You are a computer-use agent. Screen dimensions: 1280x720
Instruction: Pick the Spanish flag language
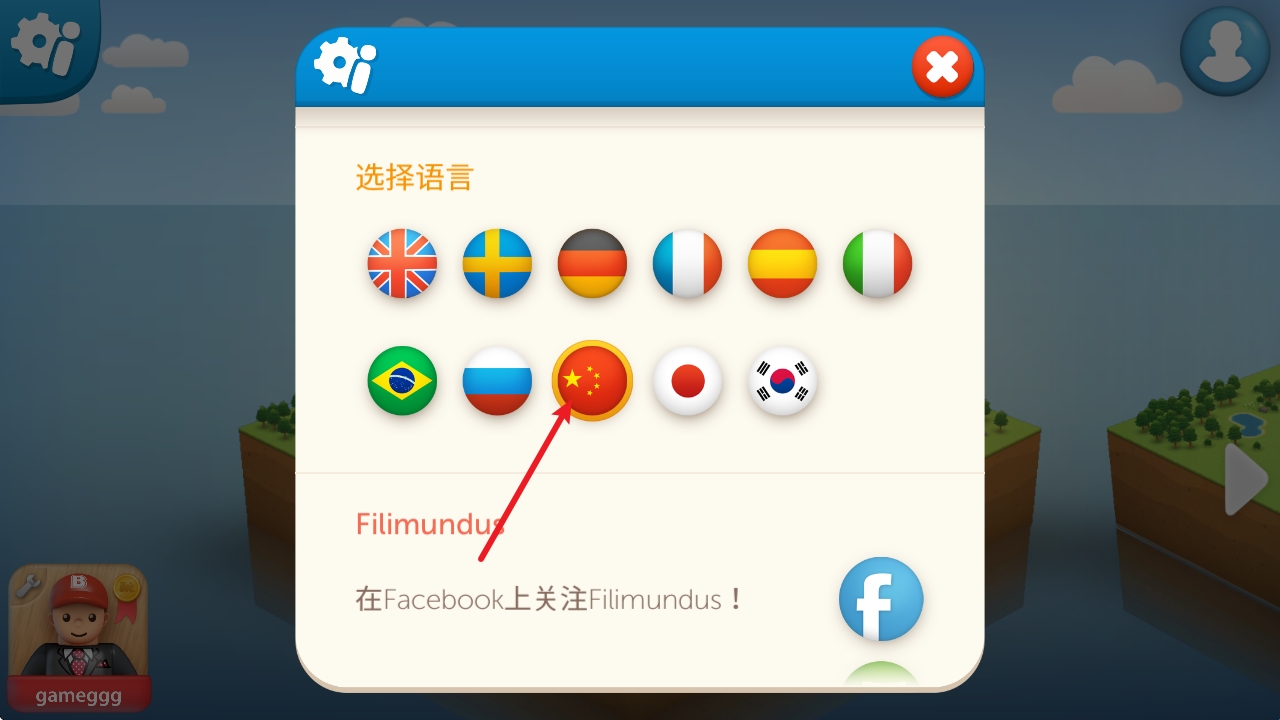[782, 264]
